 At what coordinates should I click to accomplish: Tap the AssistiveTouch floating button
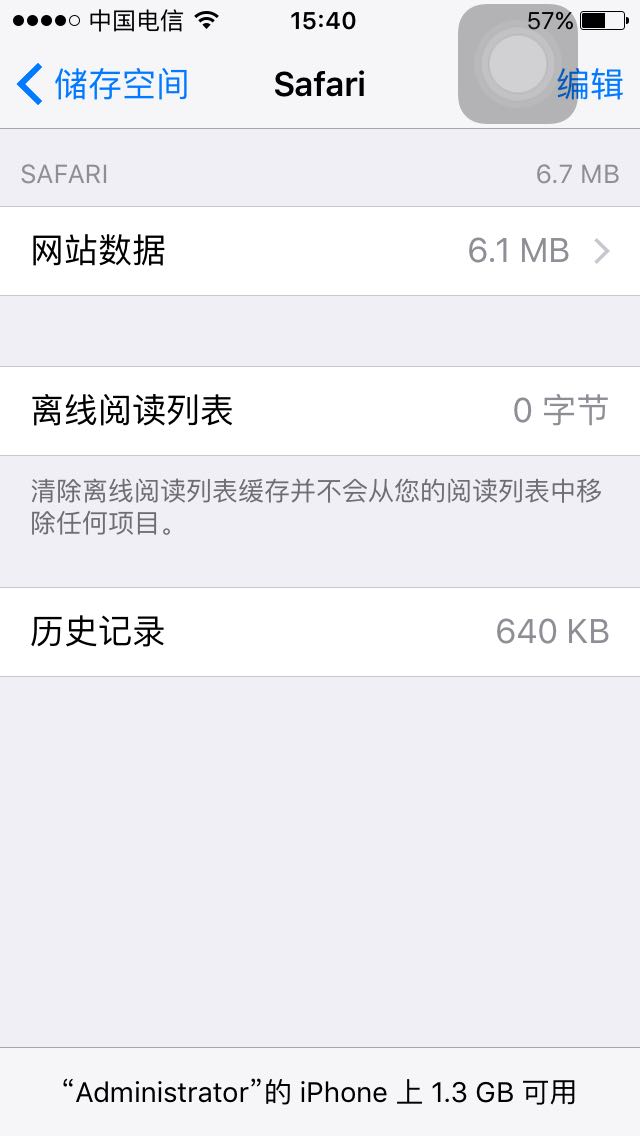[x=517, y=65]
